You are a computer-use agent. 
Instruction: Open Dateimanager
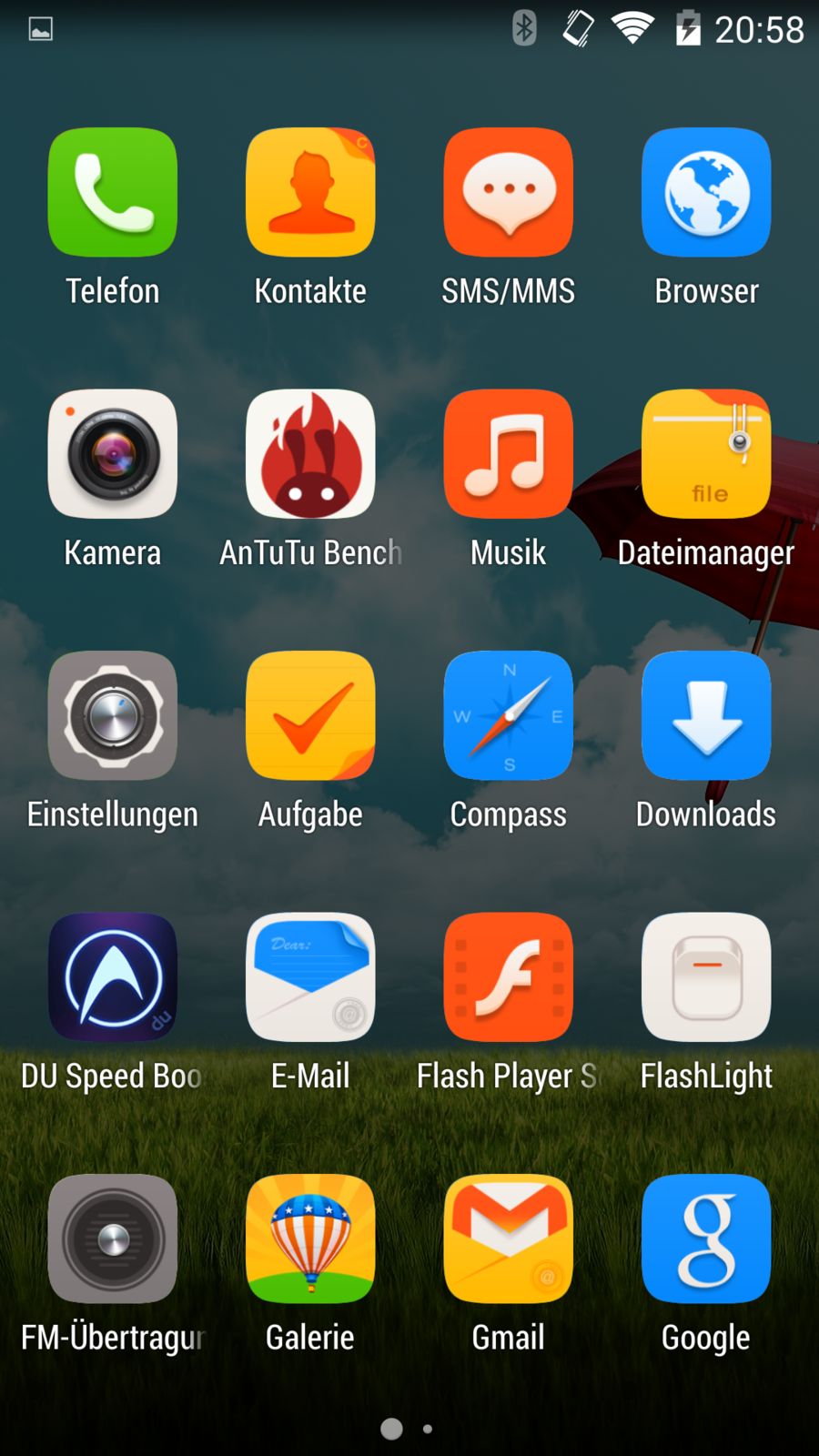(706, 454)
